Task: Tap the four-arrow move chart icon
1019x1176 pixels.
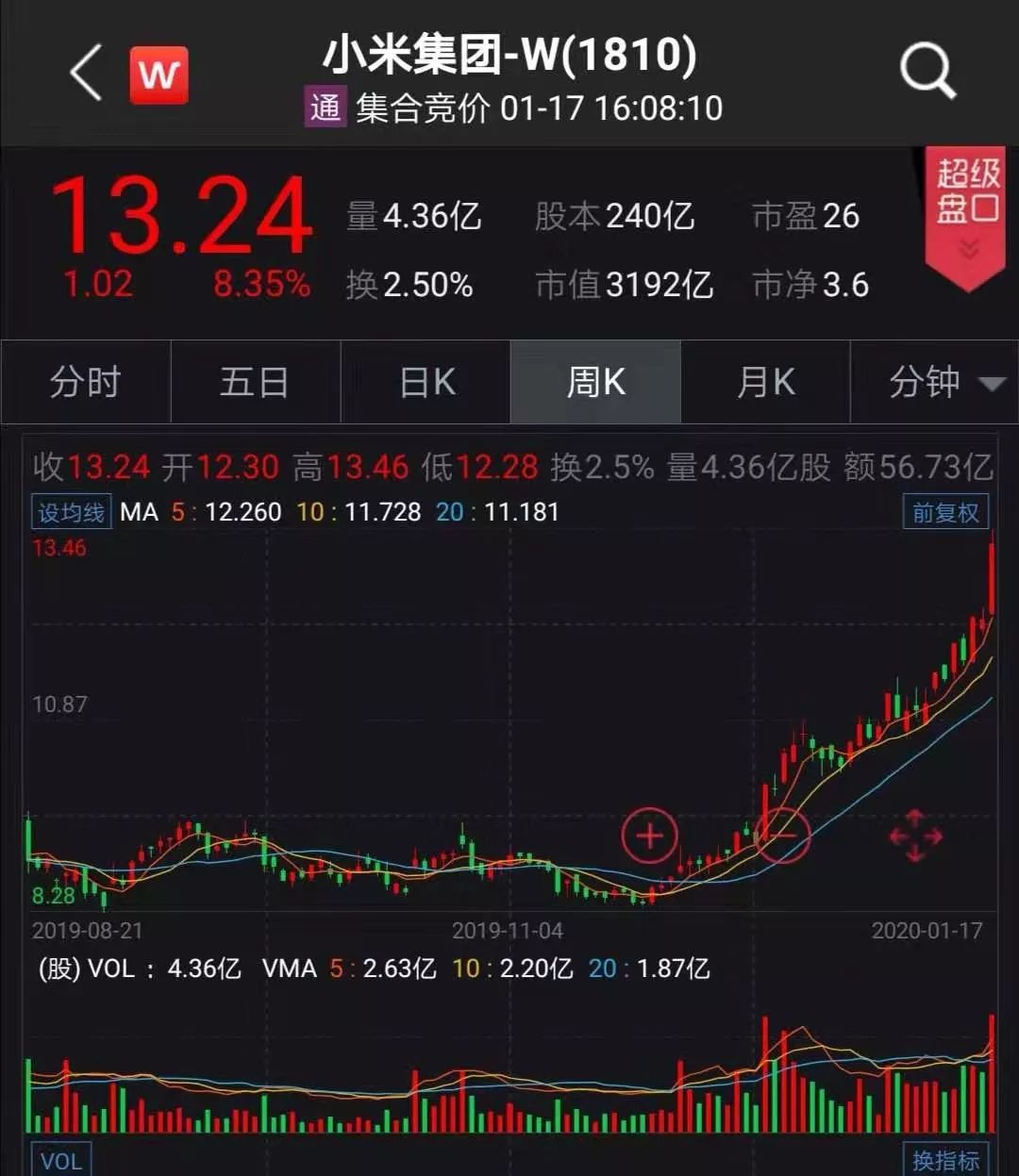Action: [x=915, y=836]
